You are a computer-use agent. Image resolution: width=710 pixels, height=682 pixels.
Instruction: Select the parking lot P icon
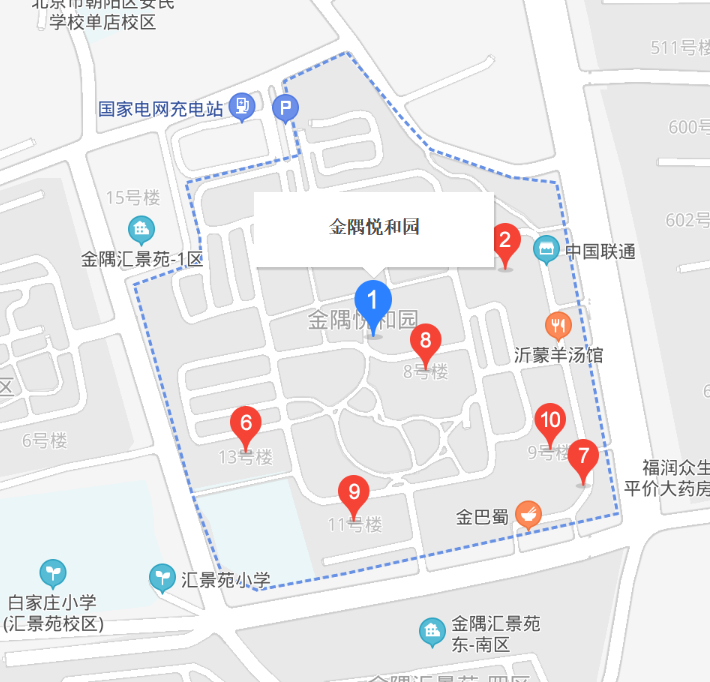click(287, 108)
